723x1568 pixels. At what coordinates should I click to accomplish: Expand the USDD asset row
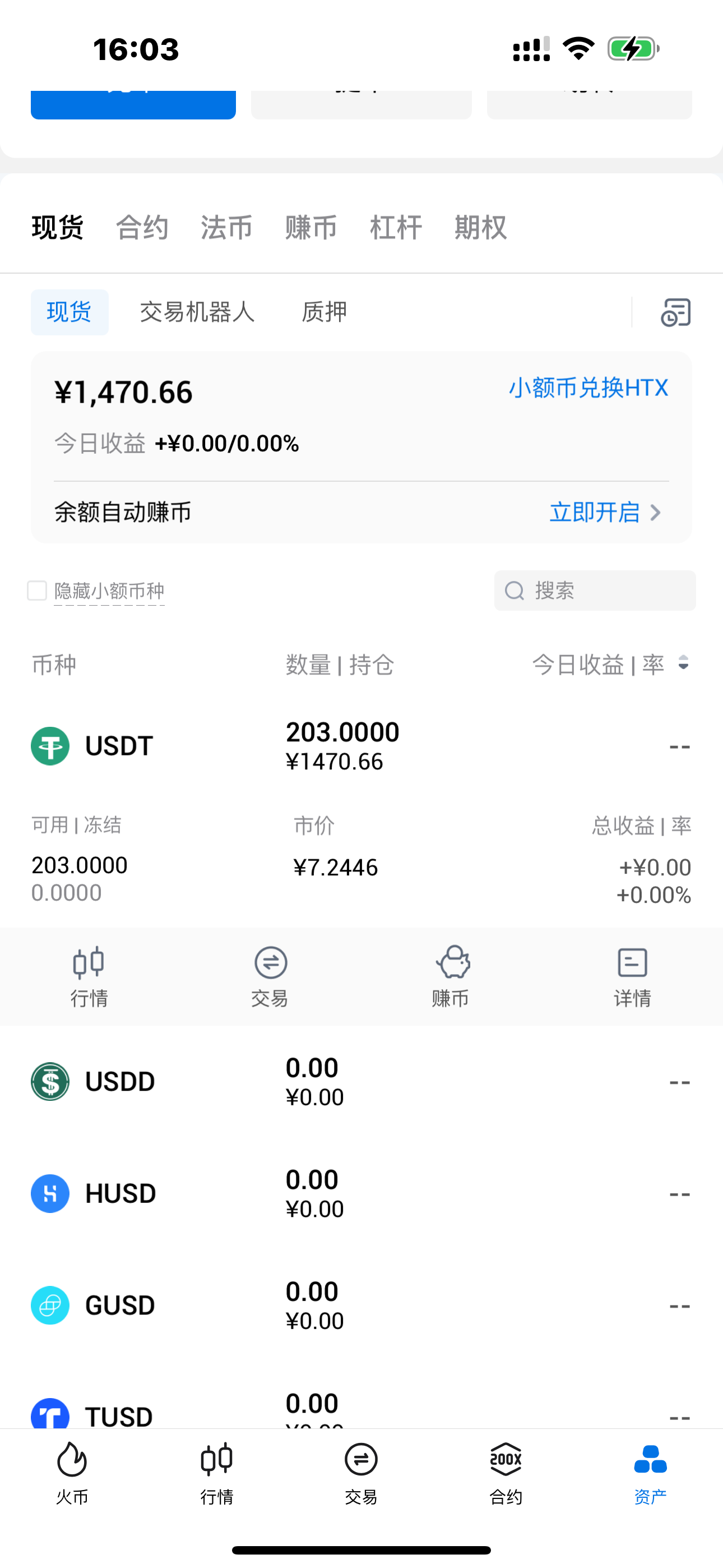(361, 1082)
